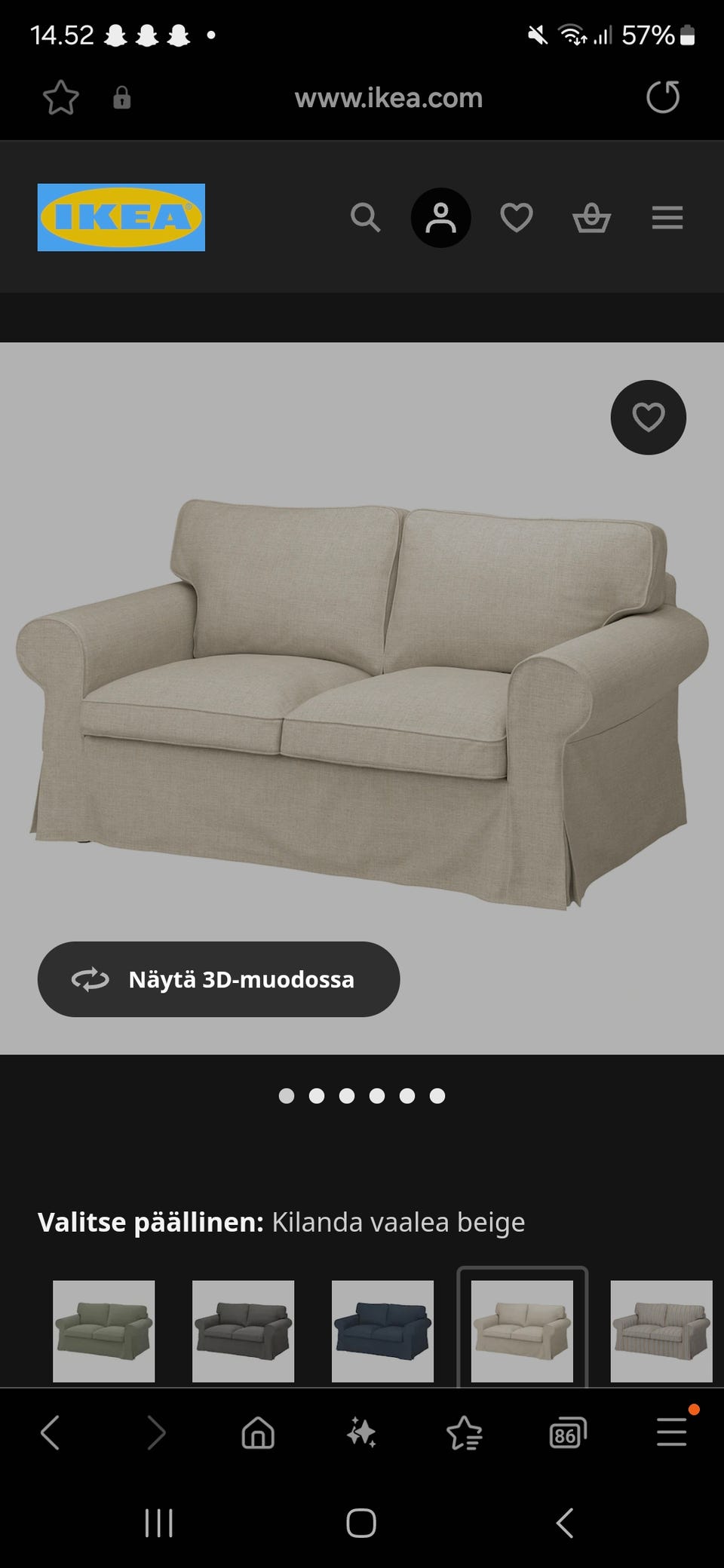This screenshot has width=724, height=1568.
Task: Choose the dark blue sofa cover
Action: [x=382, y=1331]
